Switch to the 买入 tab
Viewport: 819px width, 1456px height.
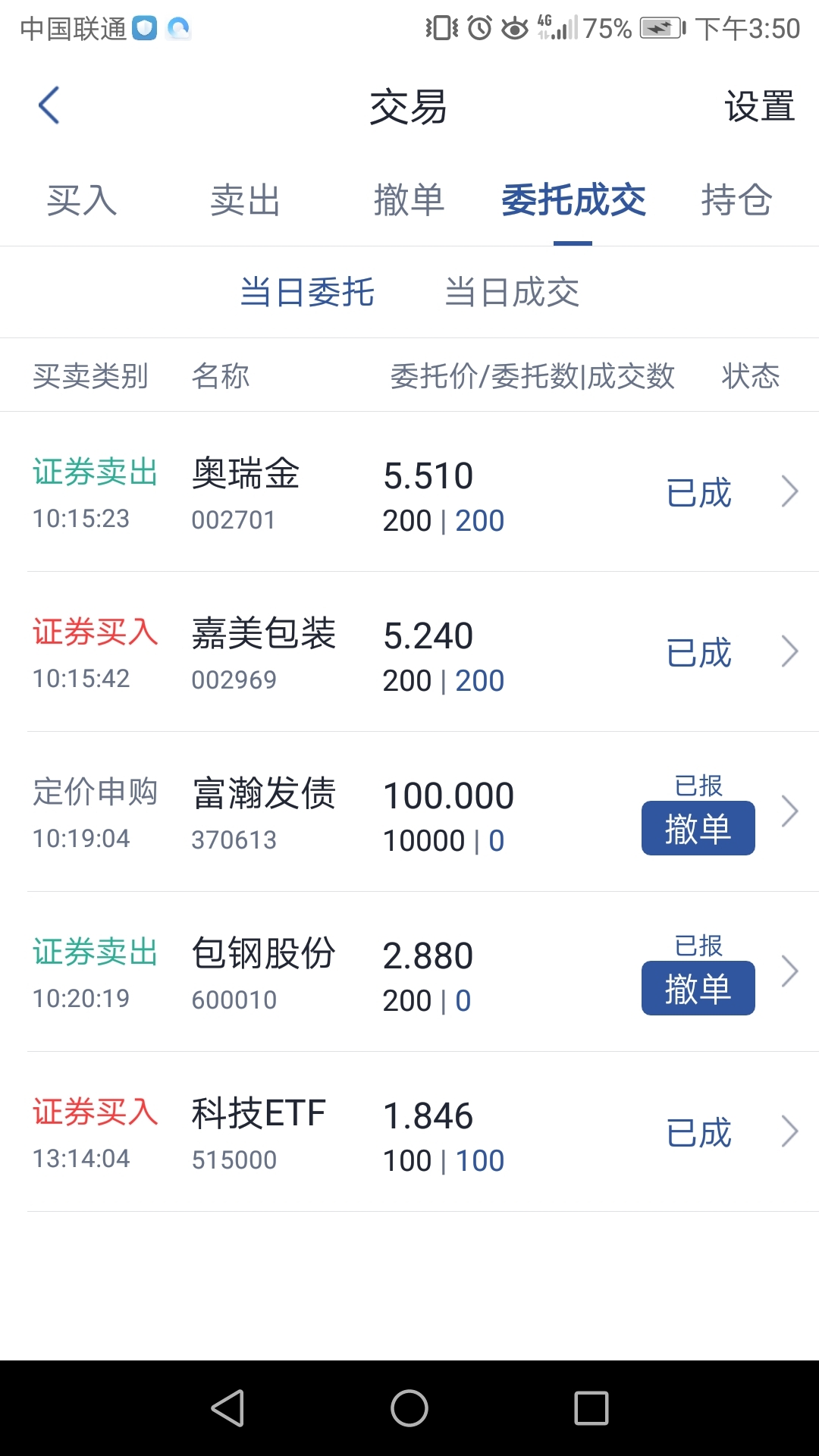click(x=82, y=201)
